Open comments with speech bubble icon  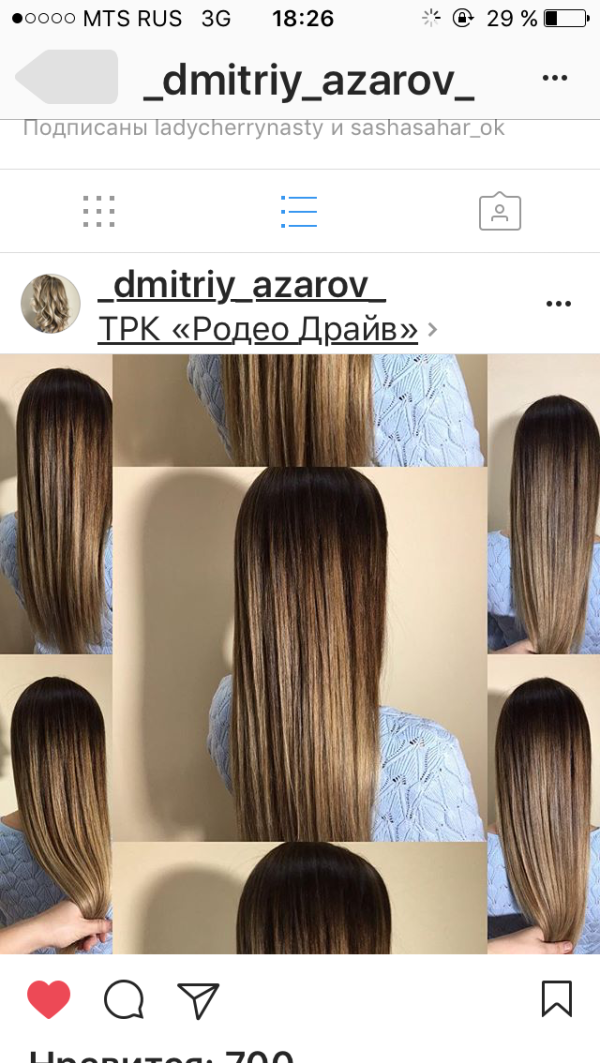124,999
